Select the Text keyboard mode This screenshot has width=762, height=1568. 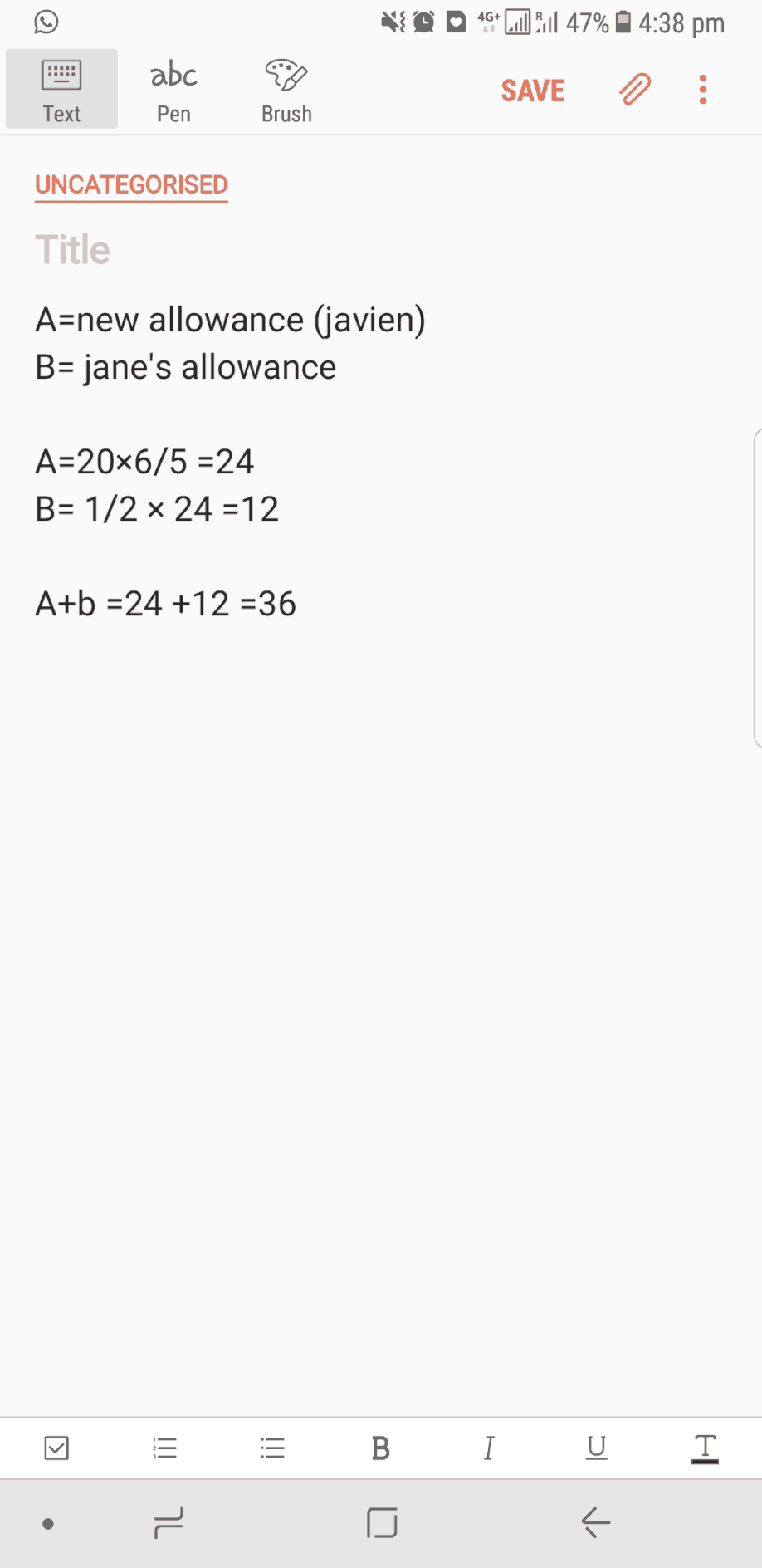(x=61, y=89)
